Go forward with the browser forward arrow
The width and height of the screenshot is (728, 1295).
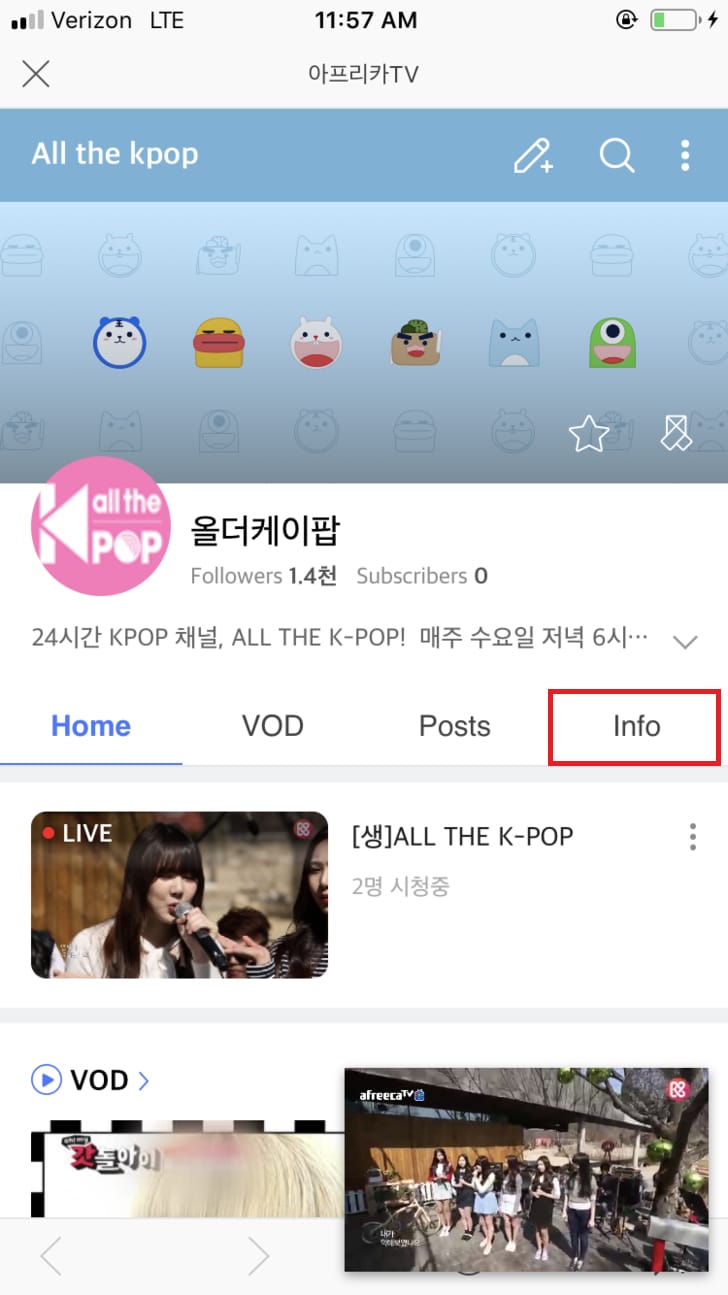coord(258,1257)
